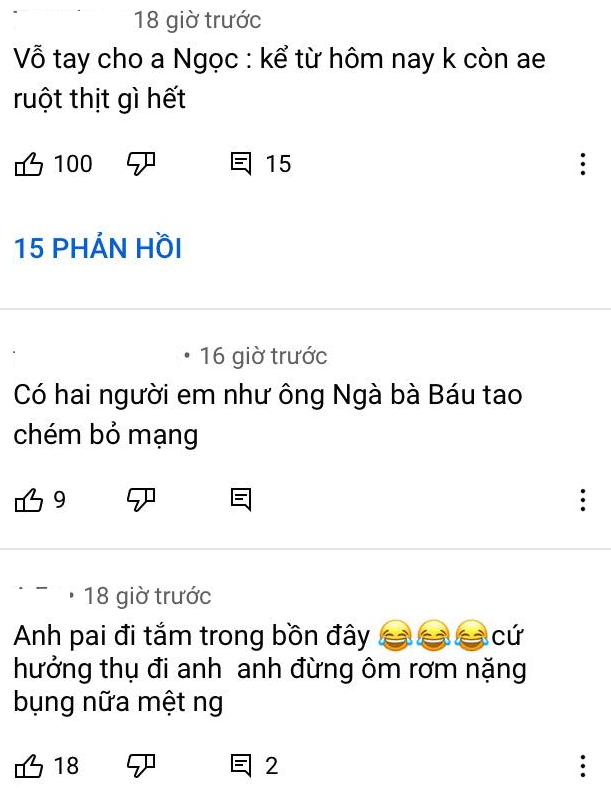Screen dimensions: 611x795
Task: Open overflow menu for the a Ngọc comment
Action: click(x=583, y=165)
